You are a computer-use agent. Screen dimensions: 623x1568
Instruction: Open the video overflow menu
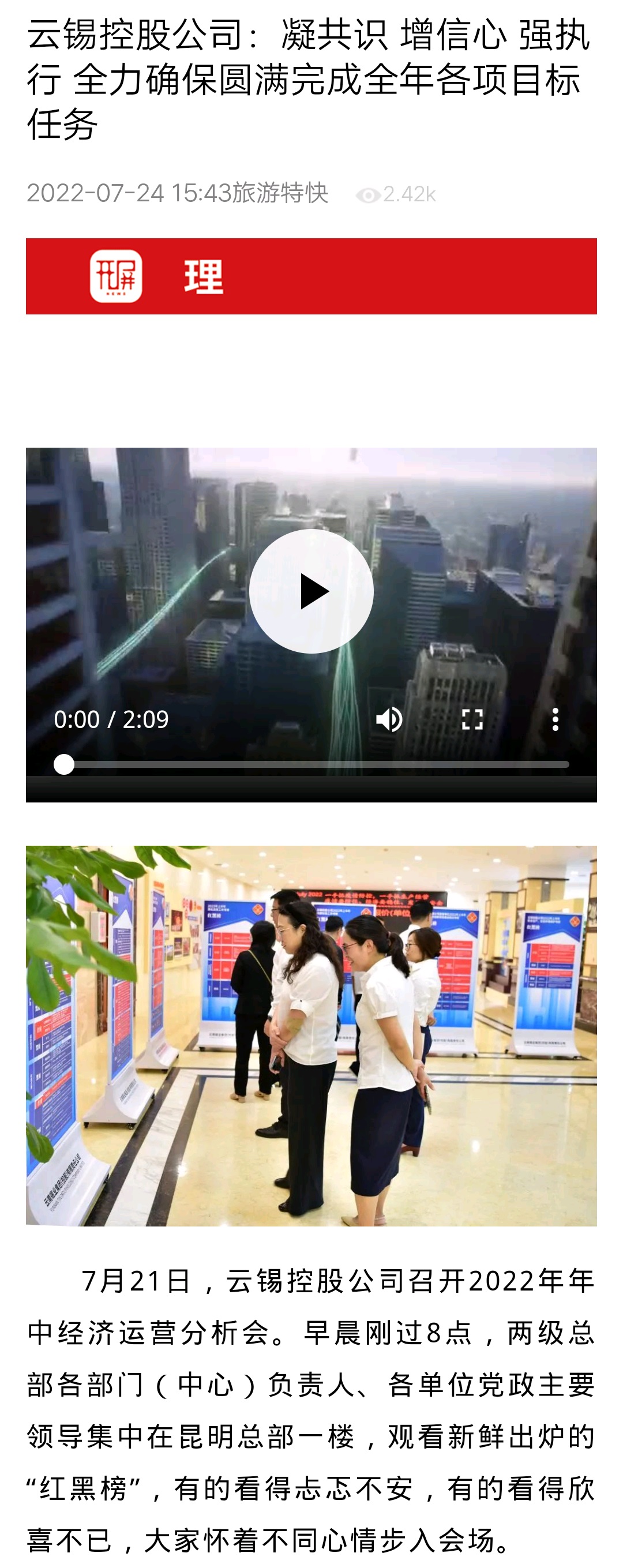coord(555,719)
